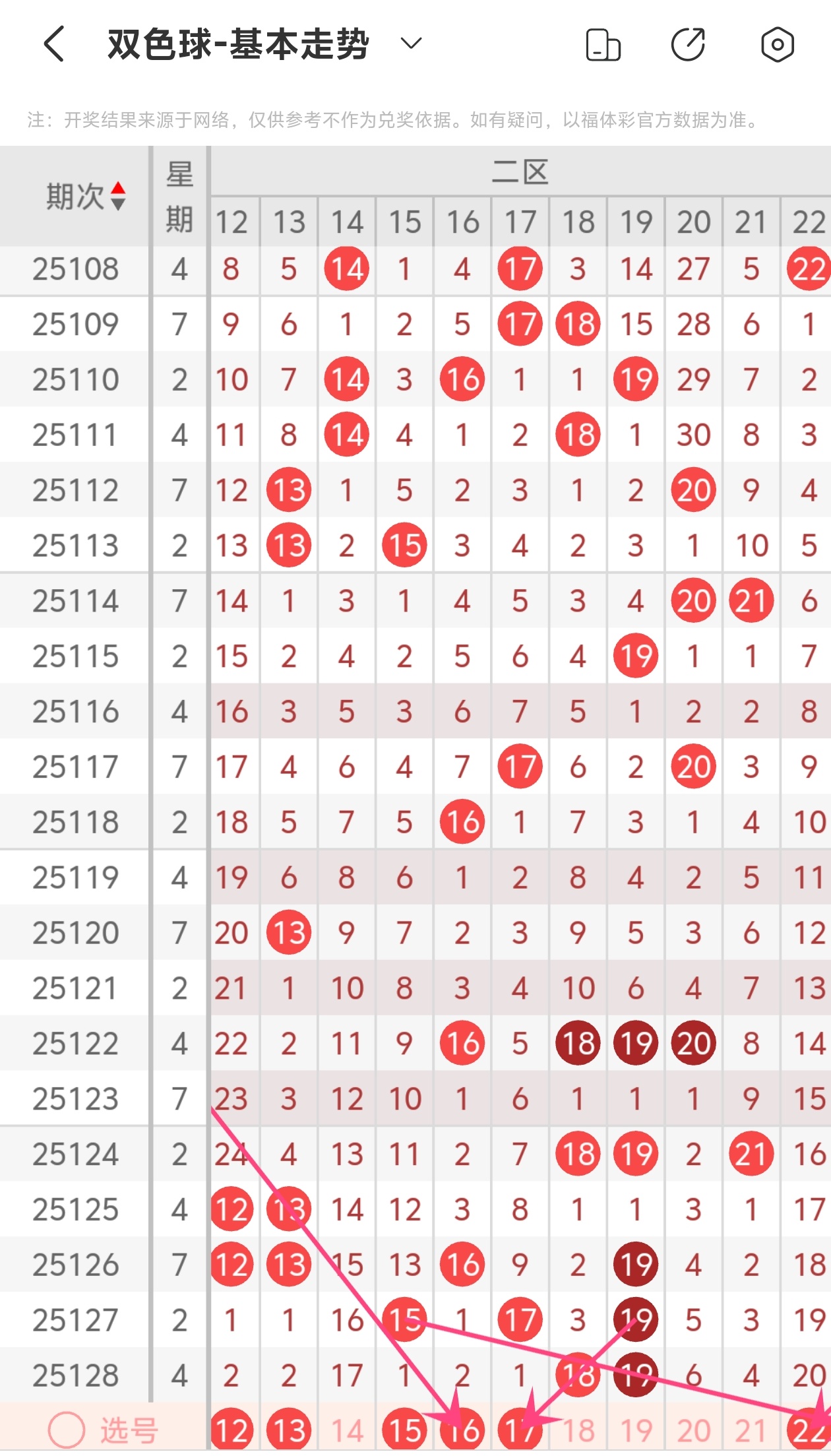This screenshot has width=831, height=1456.
Task: Deselect number 12 in the 选号 row
Action: [231, 1430]
